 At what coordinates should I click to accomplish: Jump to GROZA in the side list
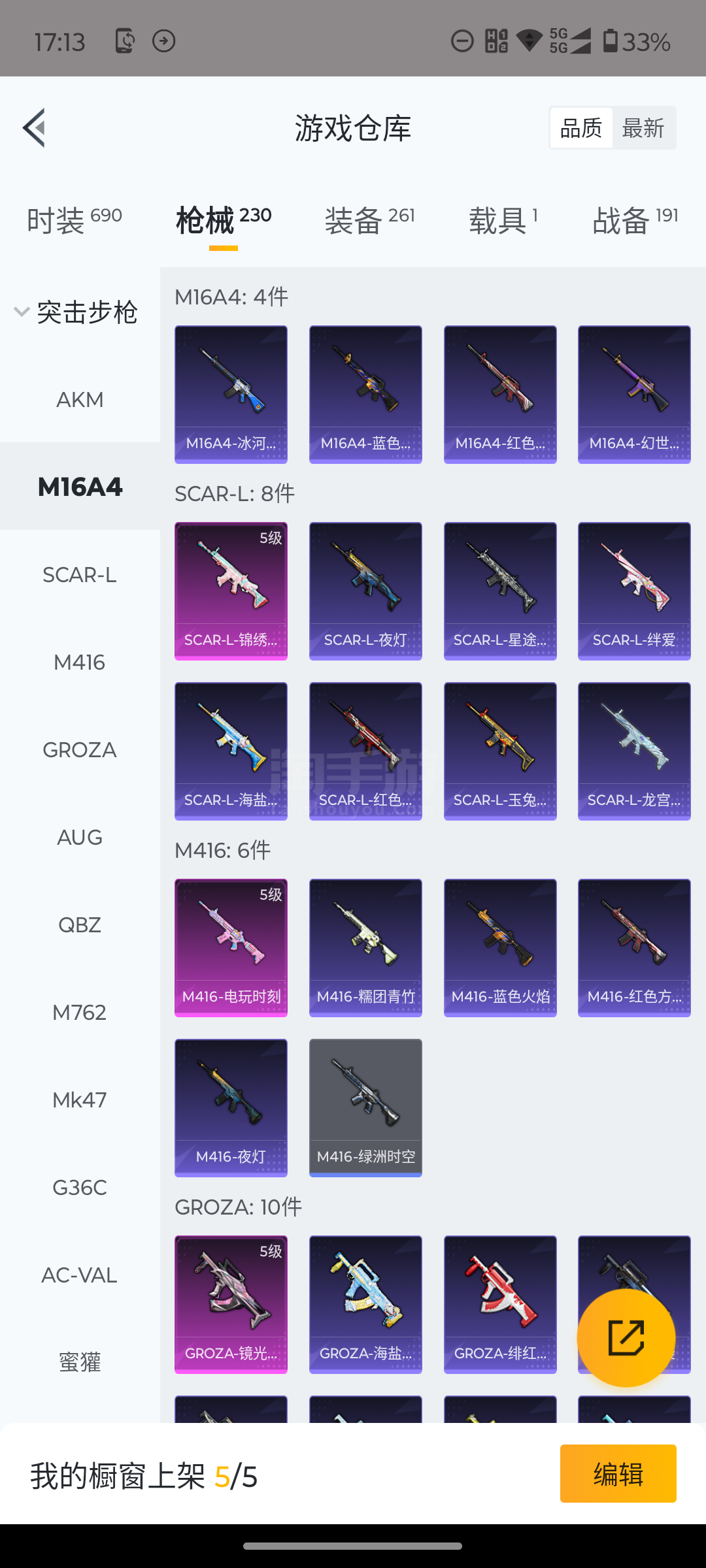[x=80, y=749]
